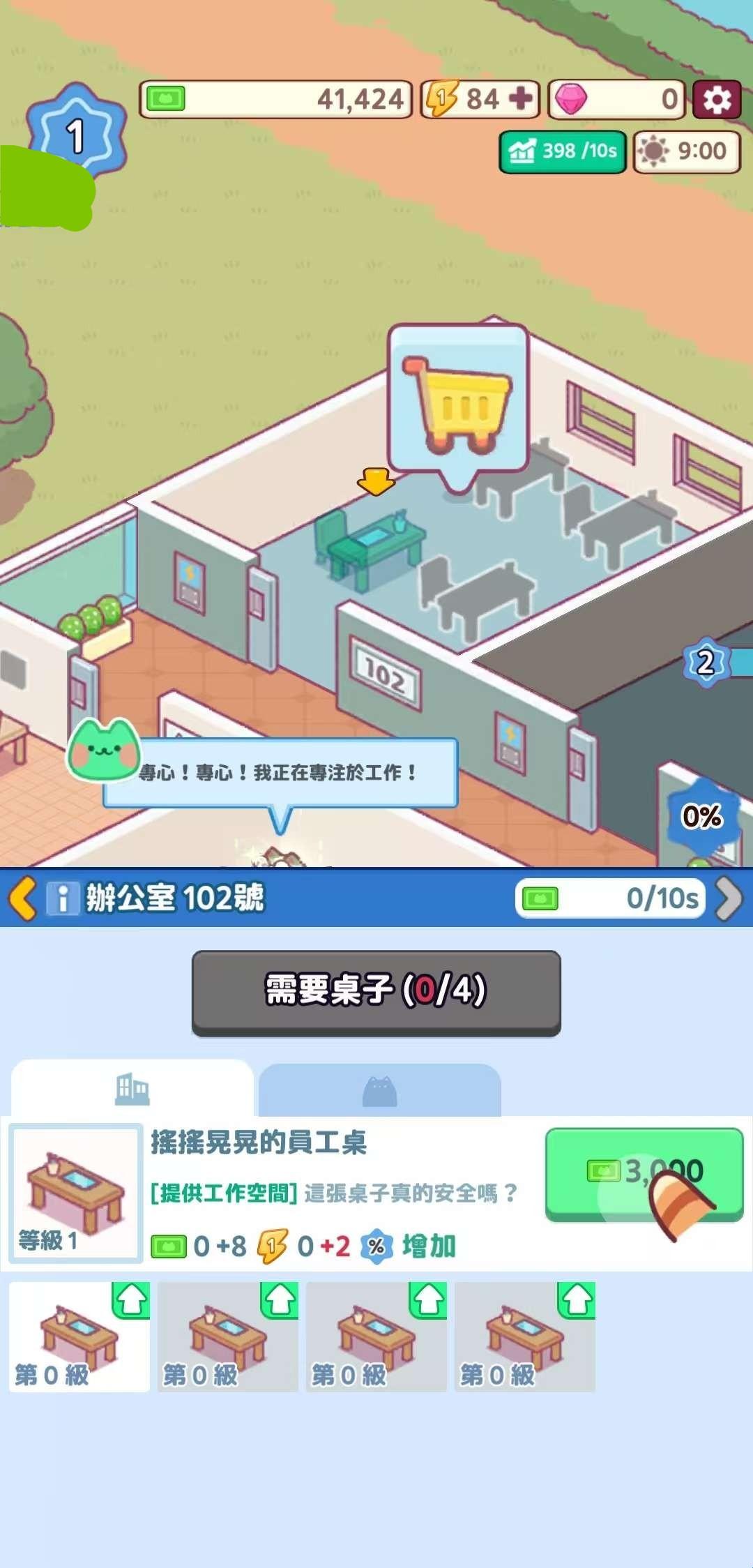Open the settings gear

tap(717, 100)
